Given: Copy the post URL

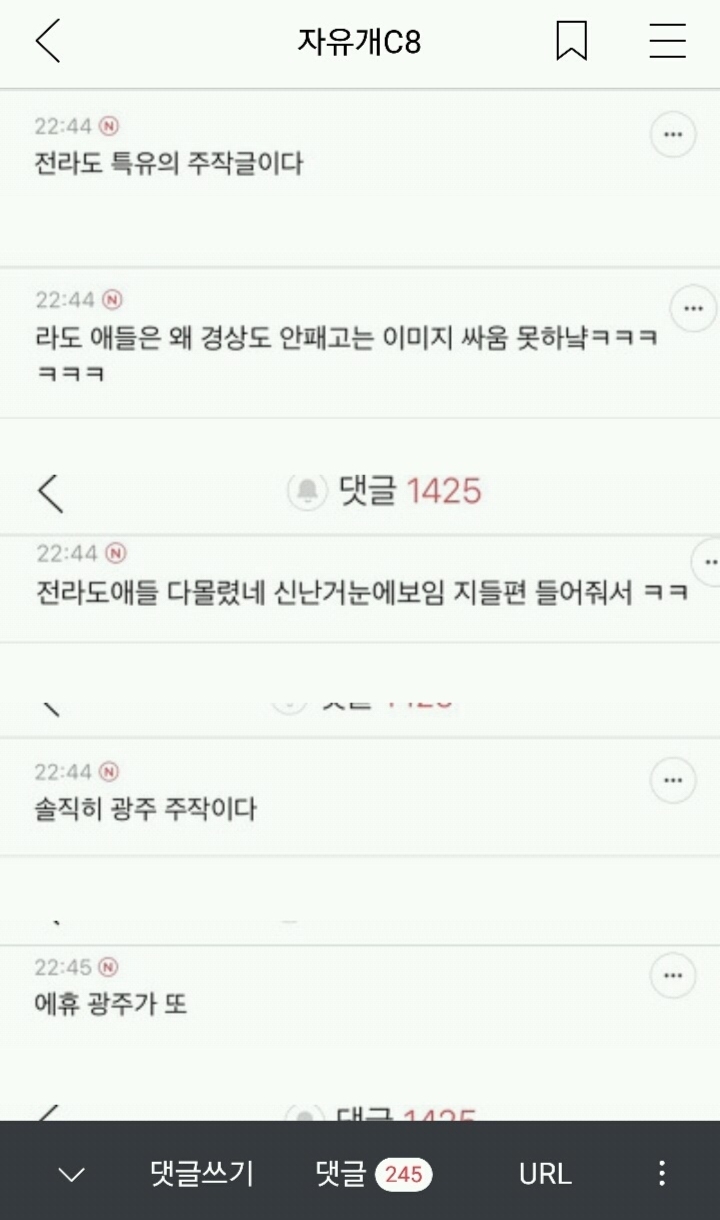Looking at the screenshot, I should pos(545,1173).
